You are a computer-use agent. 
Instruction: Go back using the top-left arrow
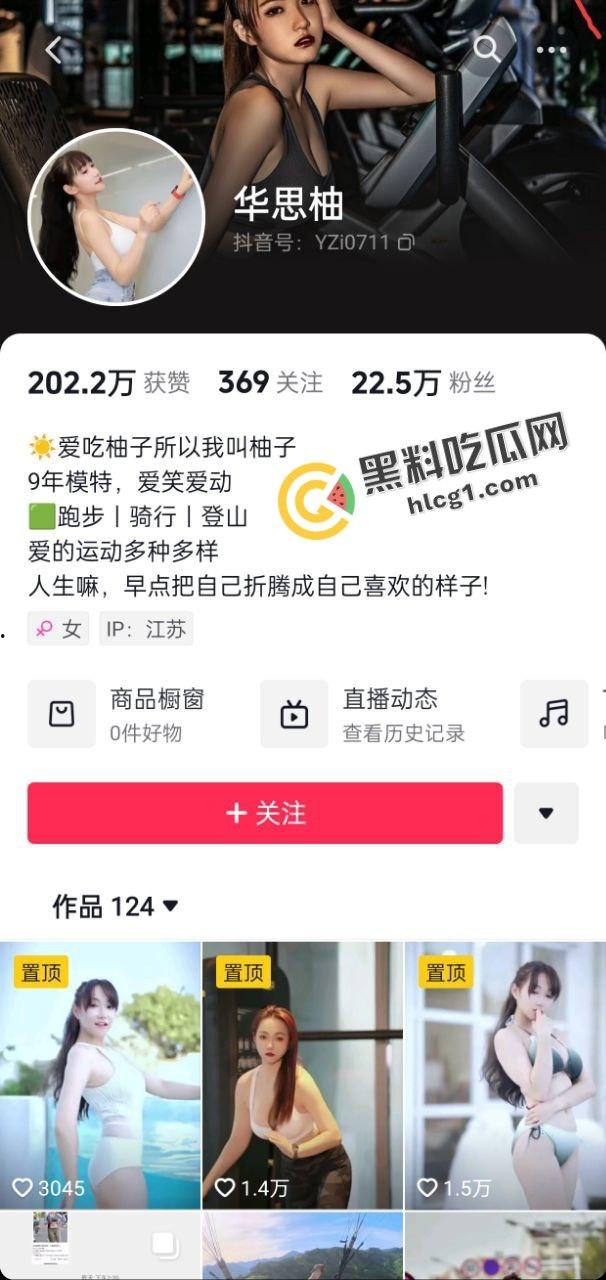tap(53, 49)
